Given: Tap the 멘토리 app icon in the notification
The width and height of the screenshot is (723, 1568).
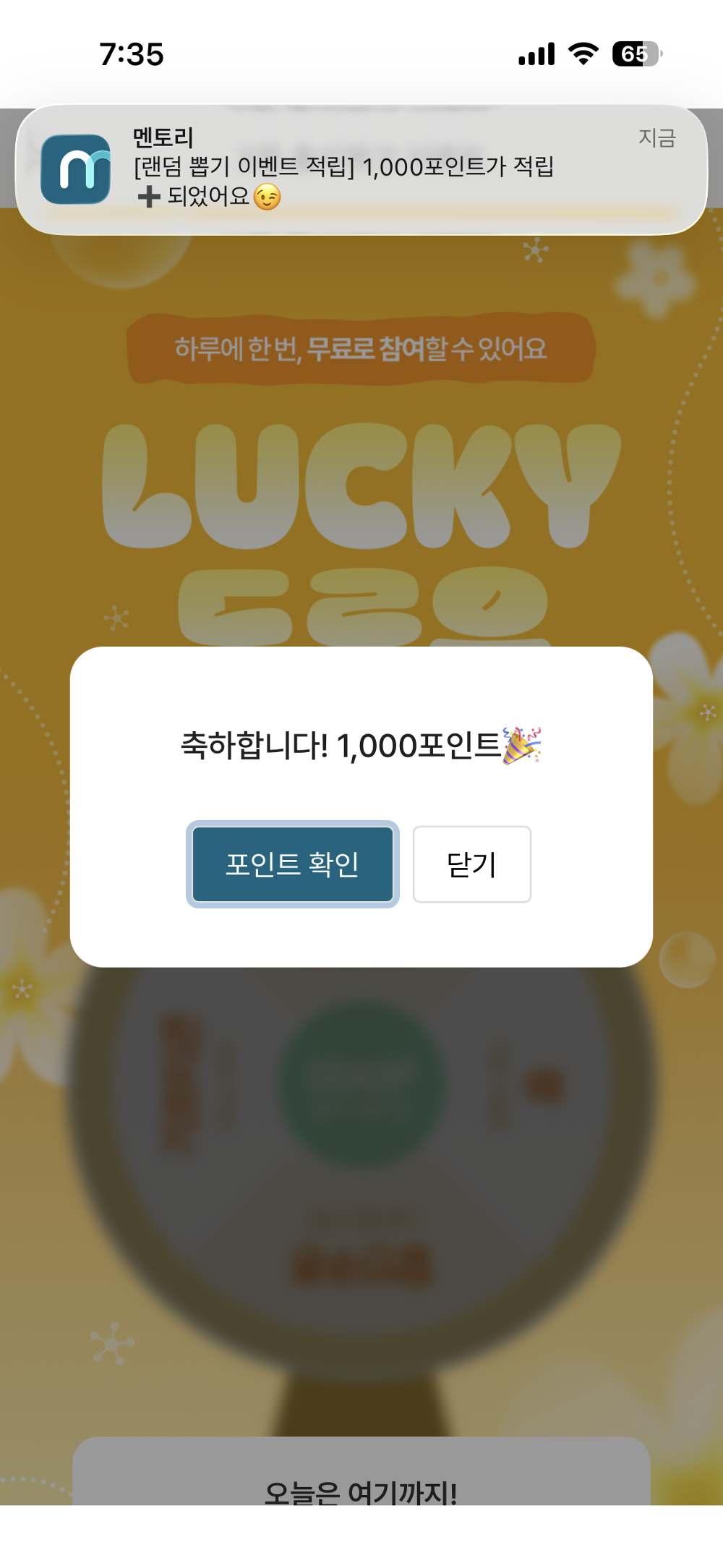Looking at the screenshot, I should point(77,172).
